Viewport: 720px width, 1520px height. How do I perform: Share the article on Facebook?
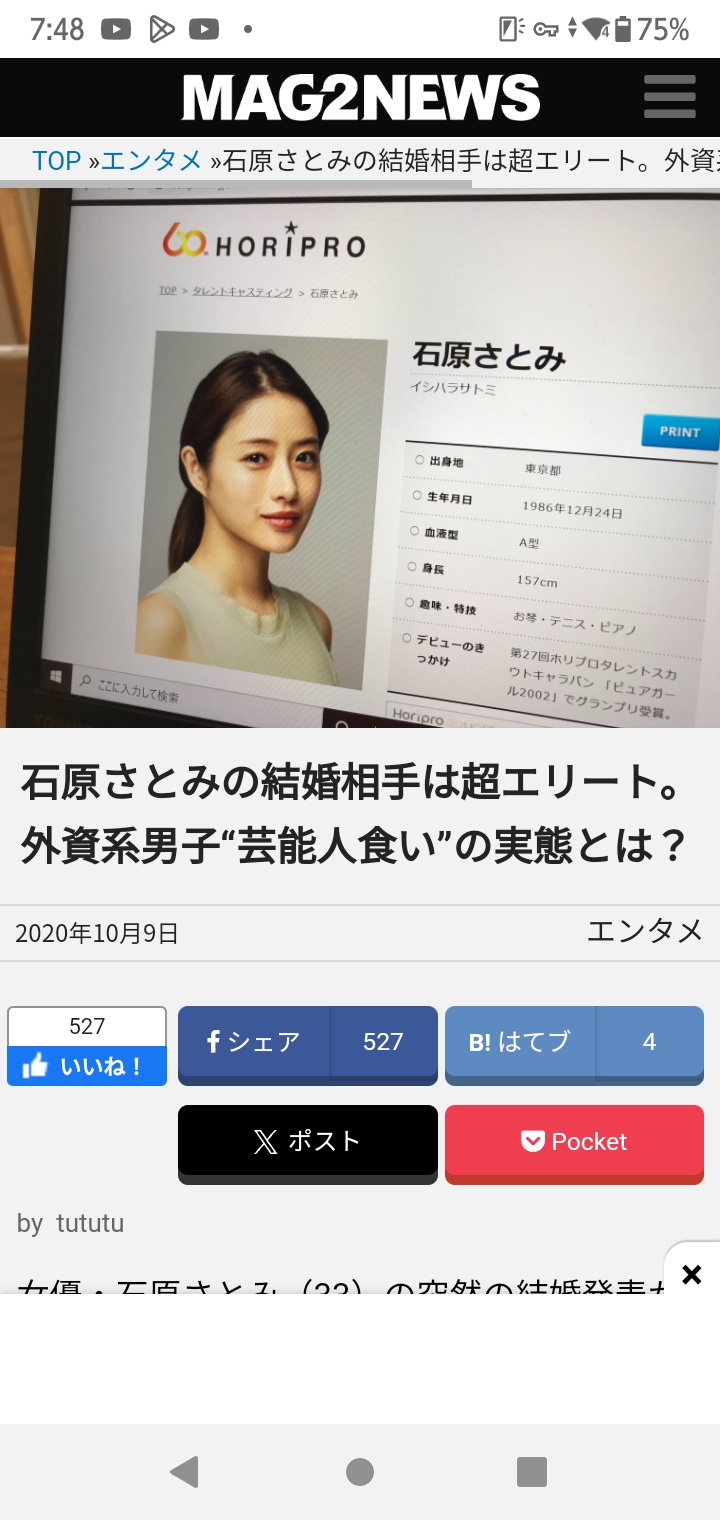click(x=307, y=1043)
